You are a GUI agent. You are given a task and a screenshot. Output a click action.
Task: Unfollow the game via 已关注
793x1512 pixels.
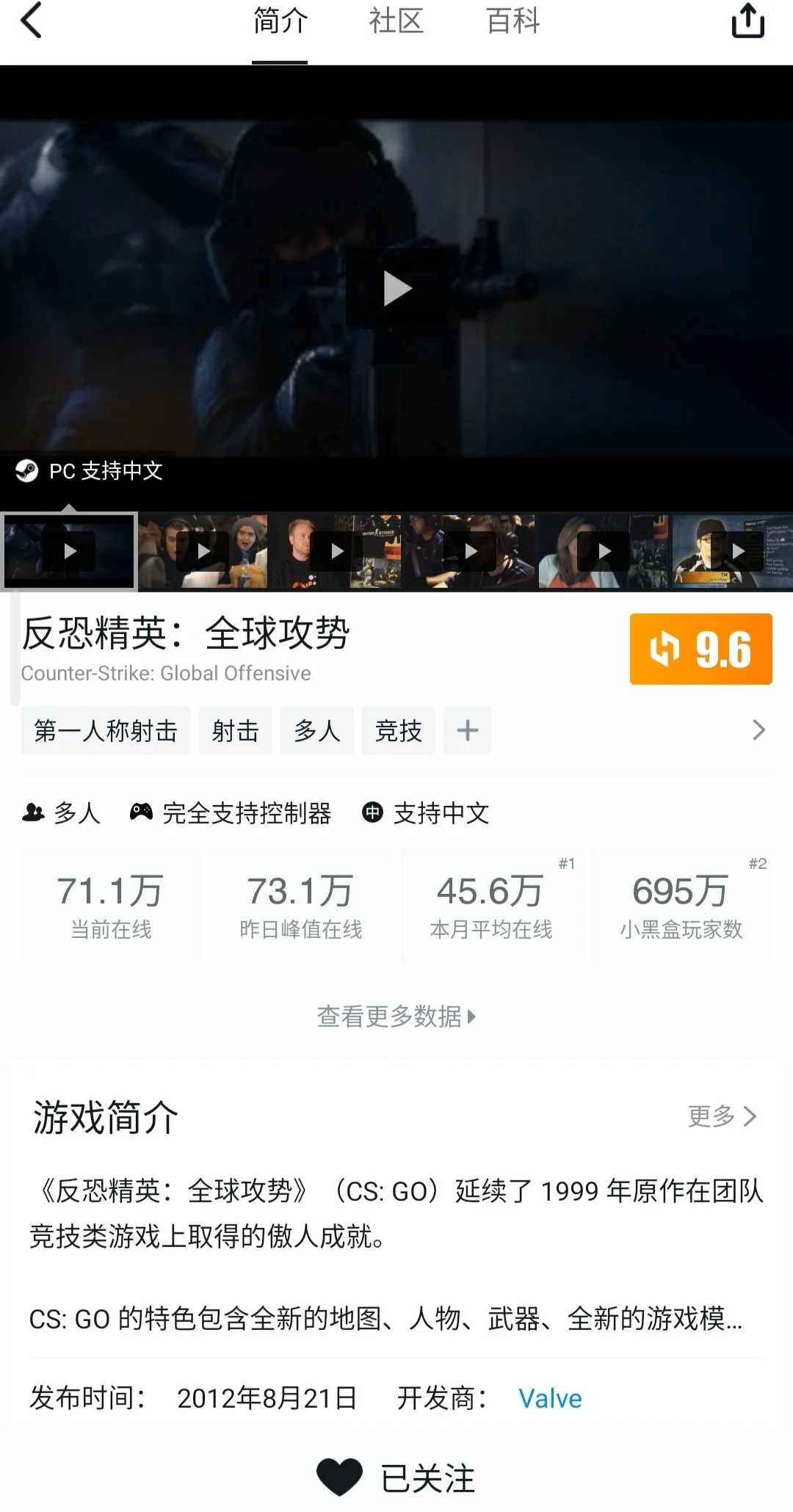point(396,1478)
